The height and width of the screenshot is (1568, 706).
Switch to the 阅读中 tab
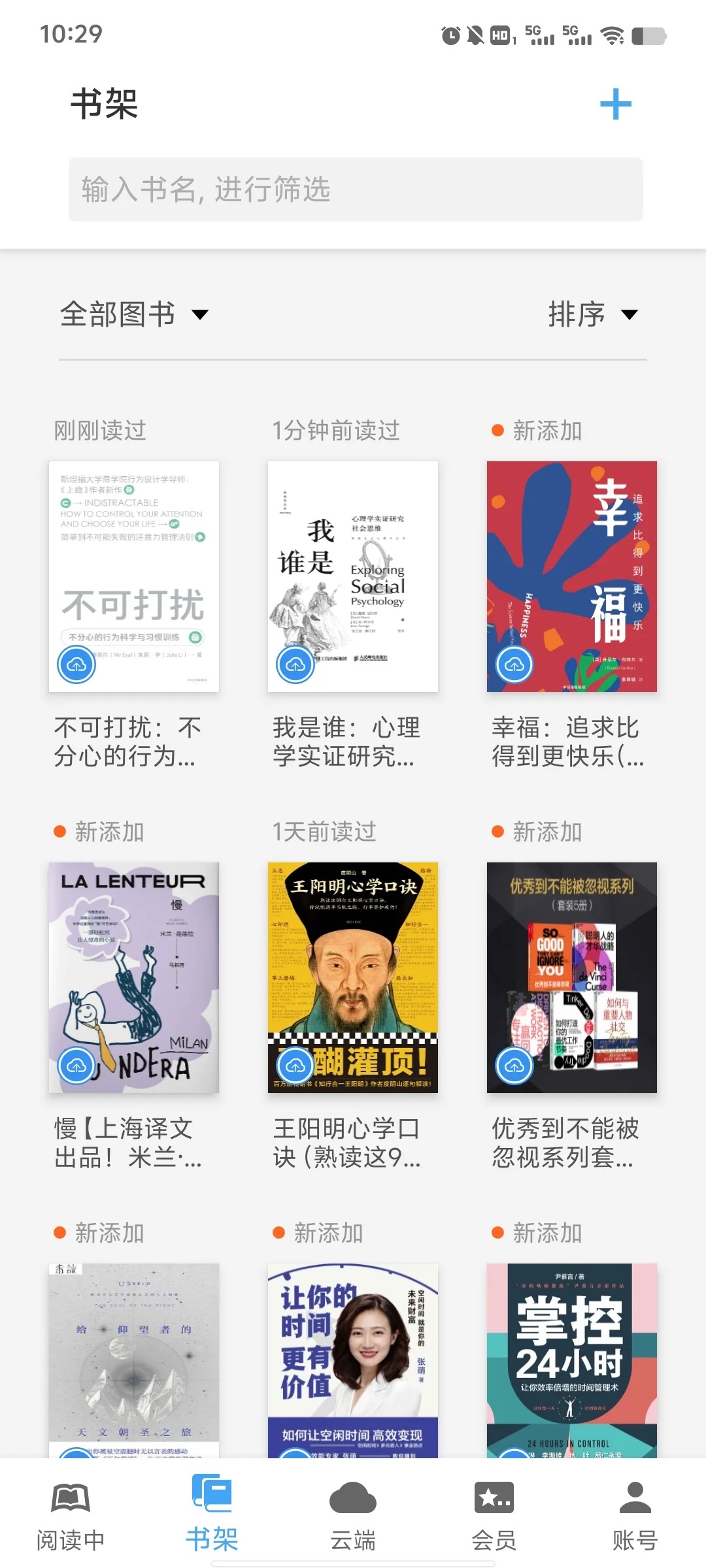pyautogui.click(x=71, y=1516)
